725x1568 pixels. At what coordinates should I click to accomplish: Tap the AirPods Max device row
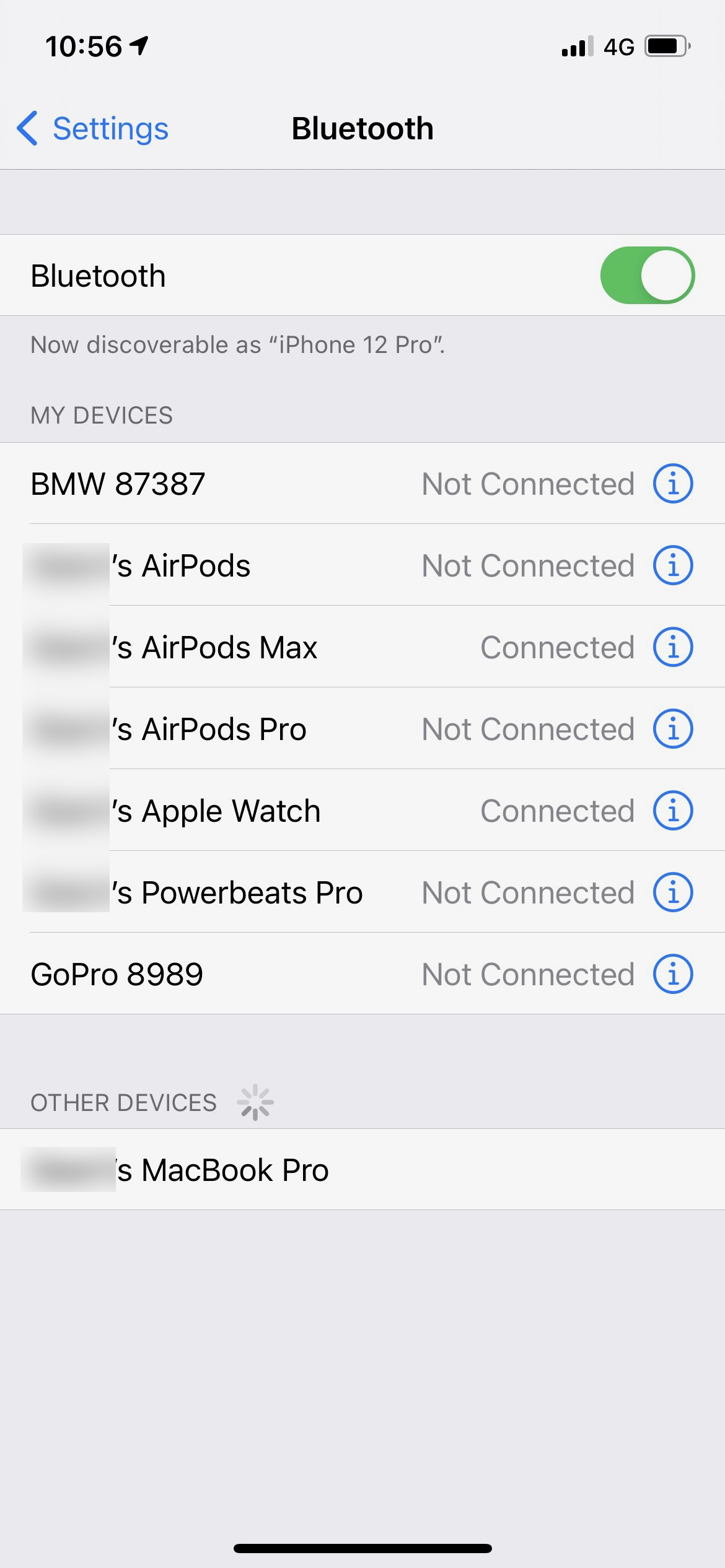click(248, 647)
